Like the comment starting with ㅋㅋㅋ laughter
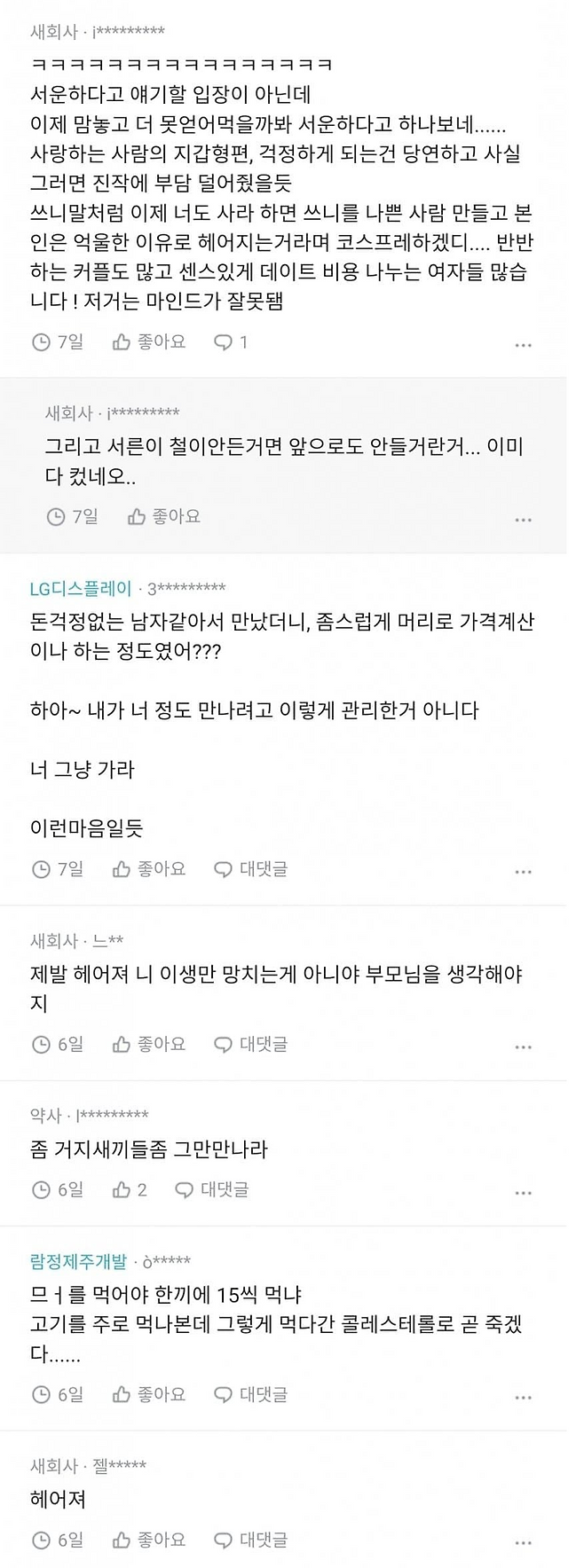584x1568 pixels. point(148,342)
